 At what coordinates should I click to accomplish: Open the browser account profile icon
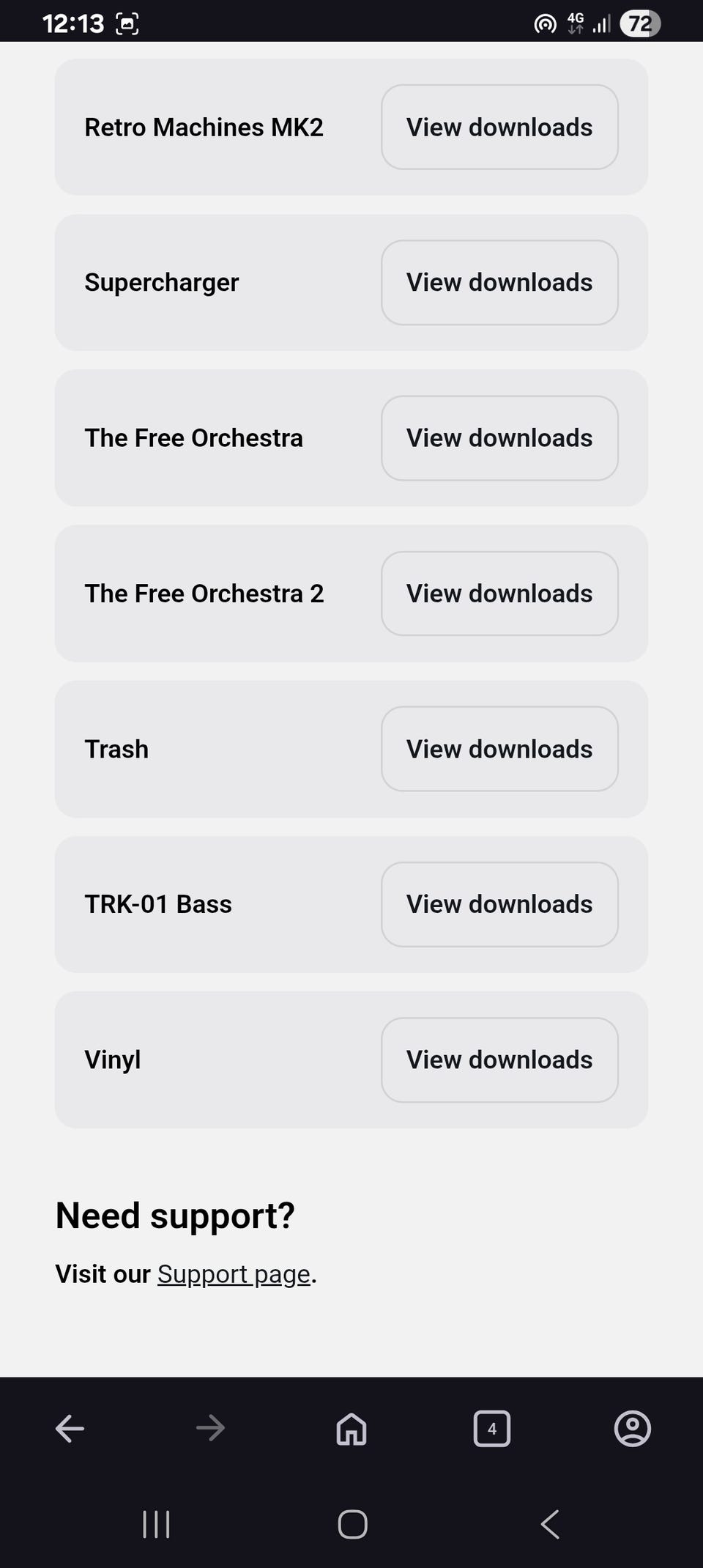633,1428
